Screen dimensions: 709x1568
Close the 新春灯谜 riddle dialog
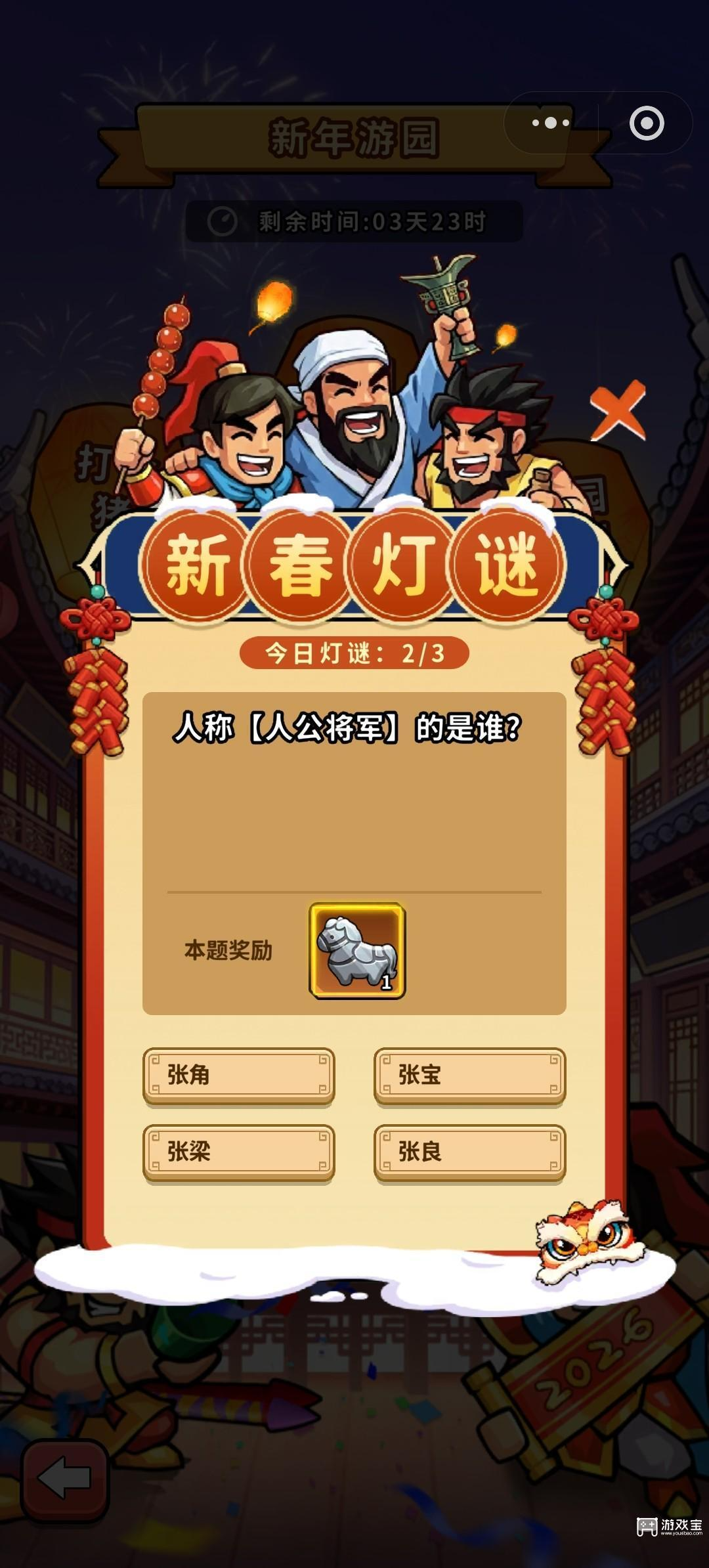(x=617, y=410)
